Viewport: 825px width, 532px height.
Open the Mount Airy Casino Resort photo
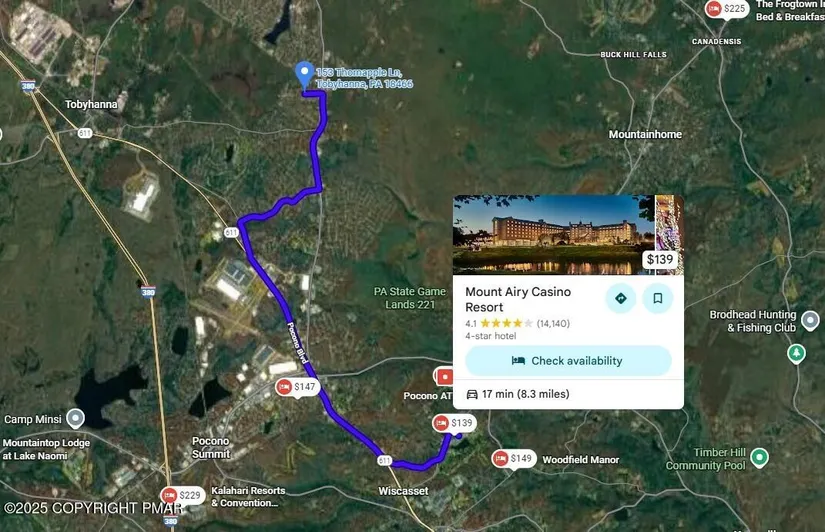[553, 234]
